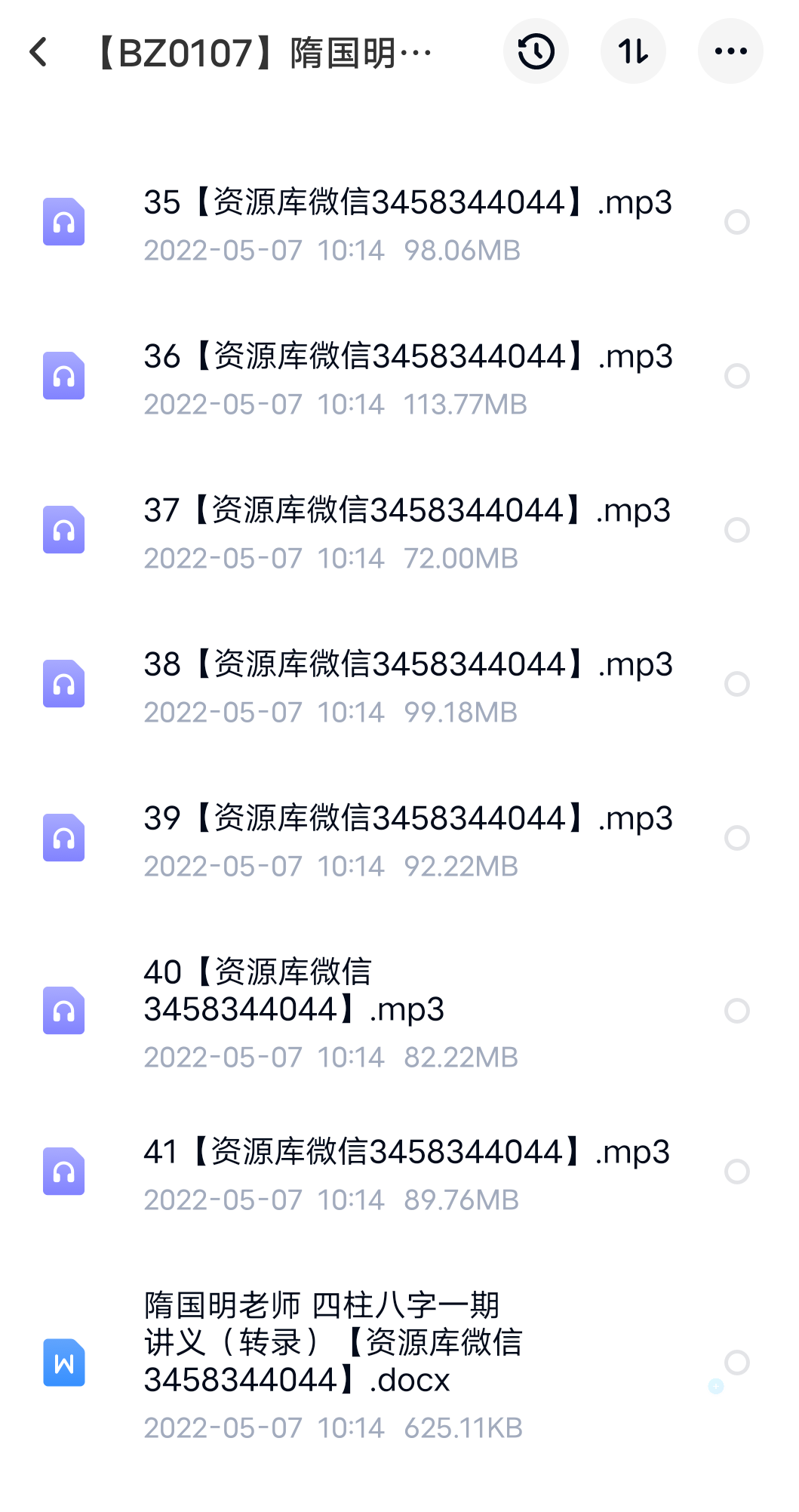Open the sort options via the 1↓ control
799x1512 pixels.
(633, 51)
